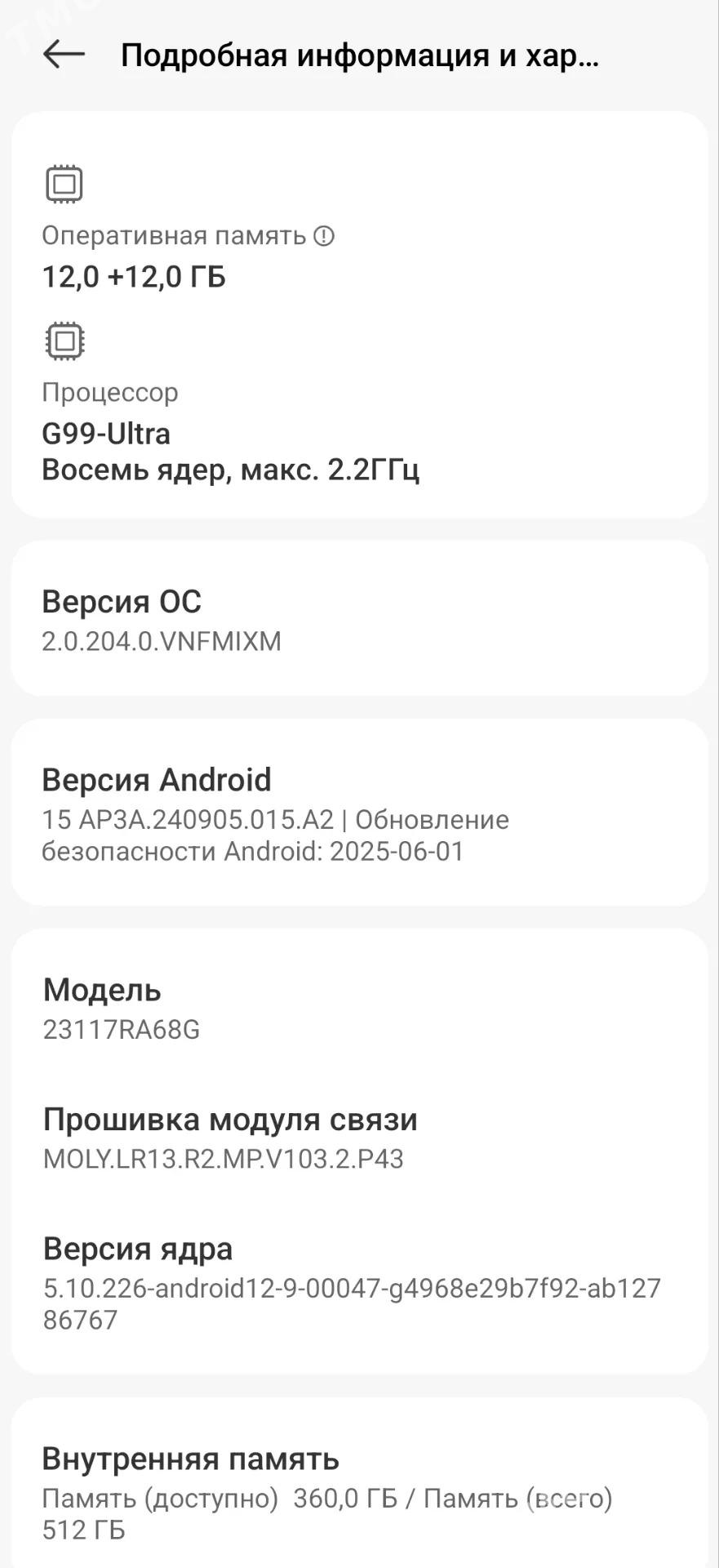Tap the Восемь ядер processor description
This screenshot has height=1568, width=719.
pyautogui.click(x=231, y=470)
